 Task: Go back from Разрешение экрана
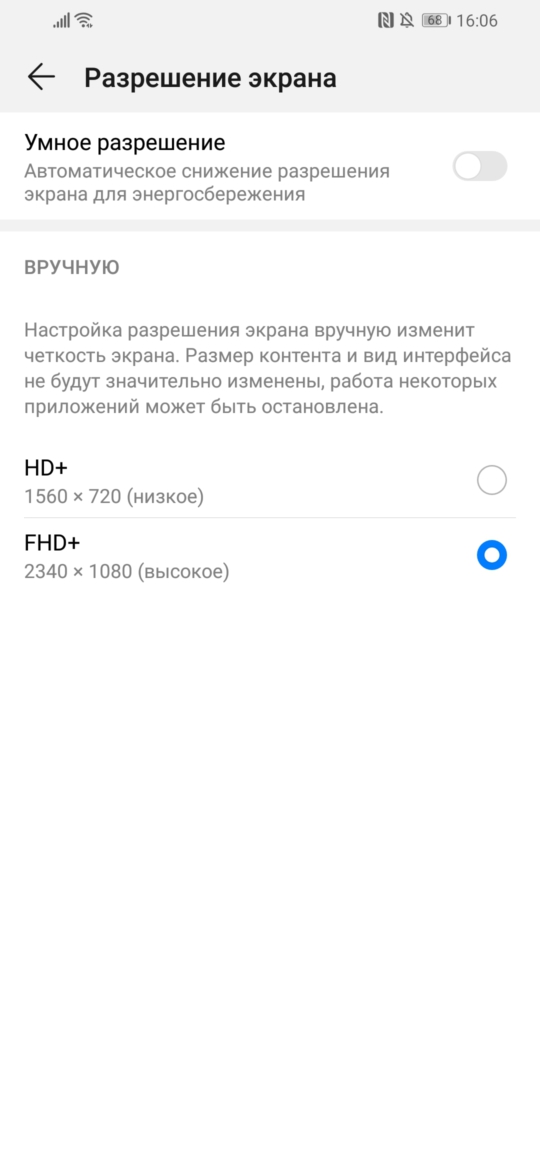click(41, 77)
